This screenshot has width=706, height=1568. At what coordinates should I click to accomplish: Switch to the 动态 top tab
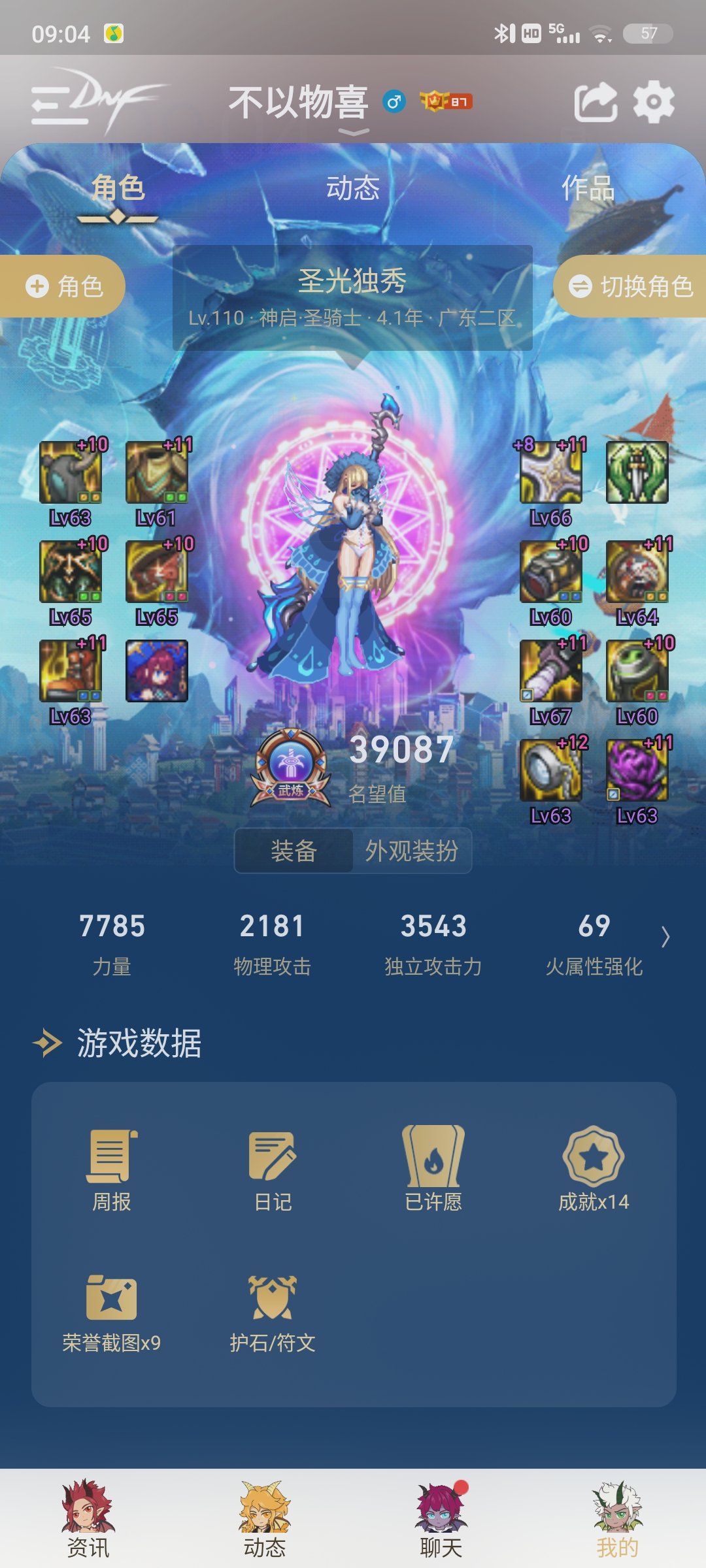point(353,188)
